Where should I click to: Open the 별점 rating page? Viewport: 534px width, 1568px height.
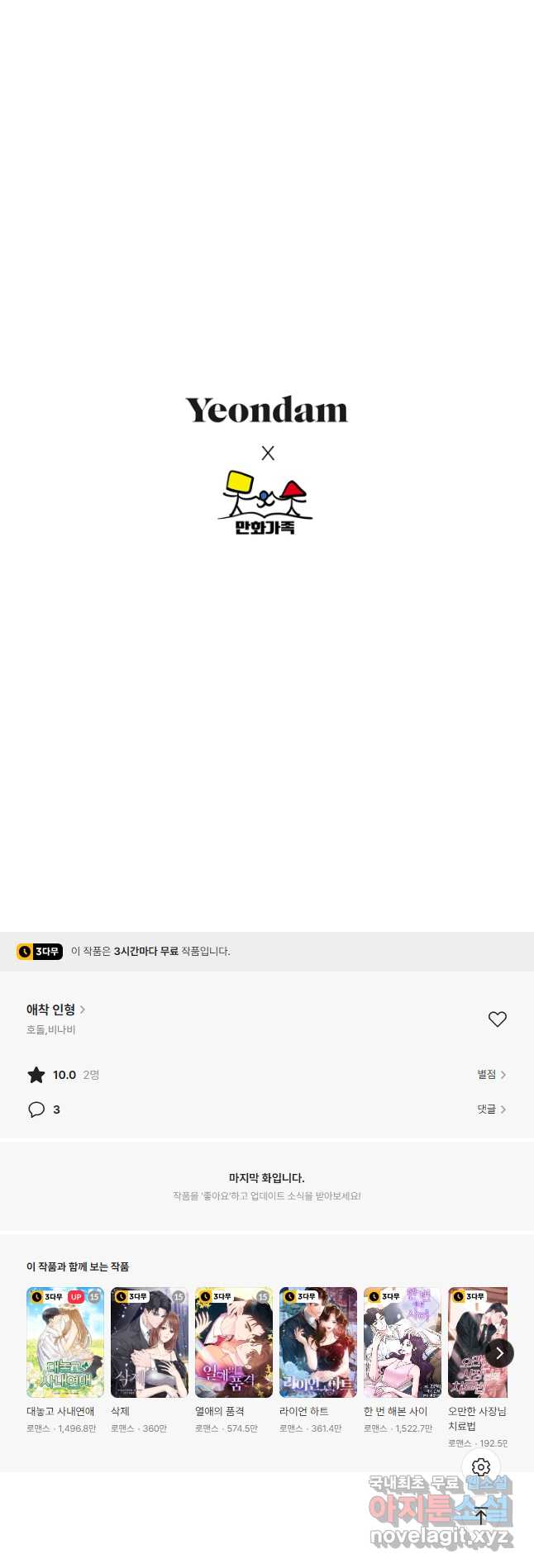point(491,1075)
